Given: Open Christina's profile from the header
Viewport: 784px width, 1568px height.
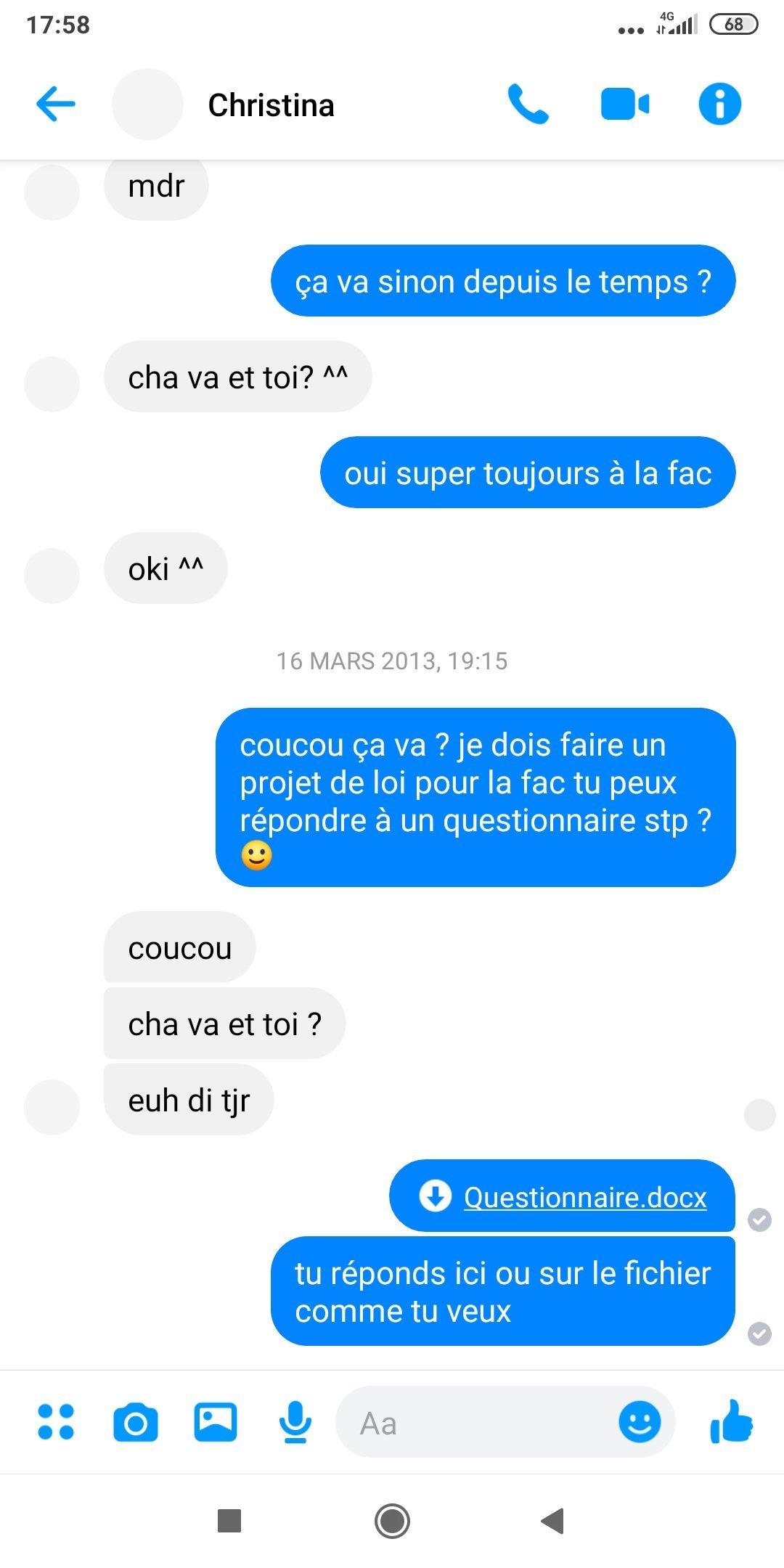Looking at the screenshot, I should click(x=271, y=105).
